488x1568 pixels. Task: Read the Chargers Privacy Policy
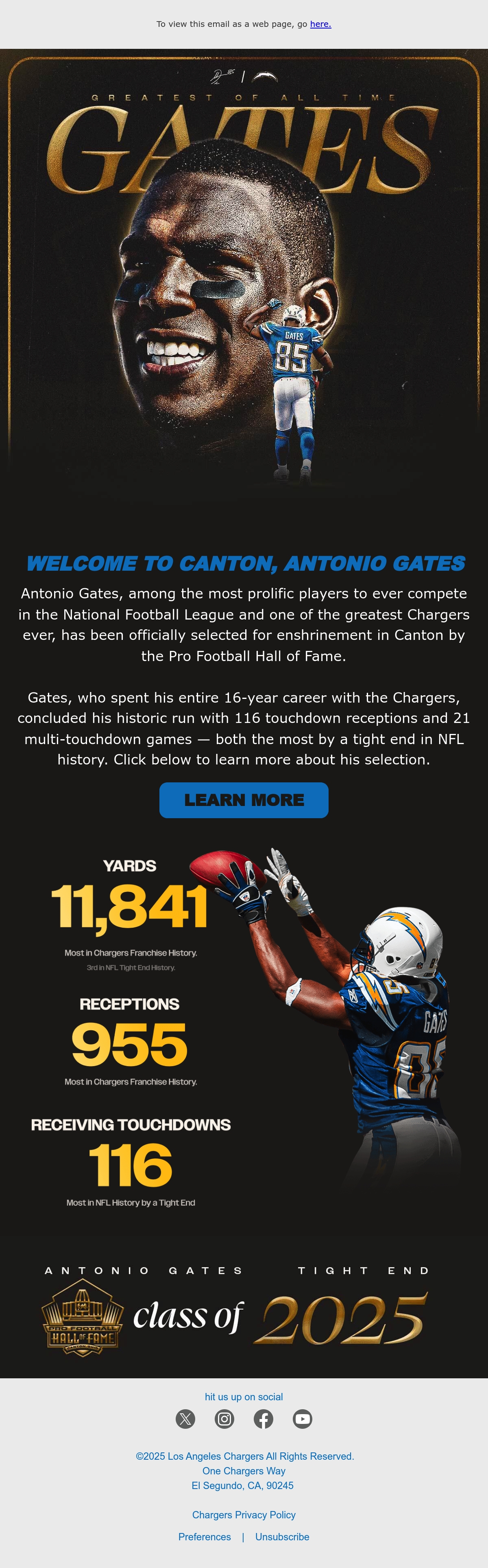244,1514
